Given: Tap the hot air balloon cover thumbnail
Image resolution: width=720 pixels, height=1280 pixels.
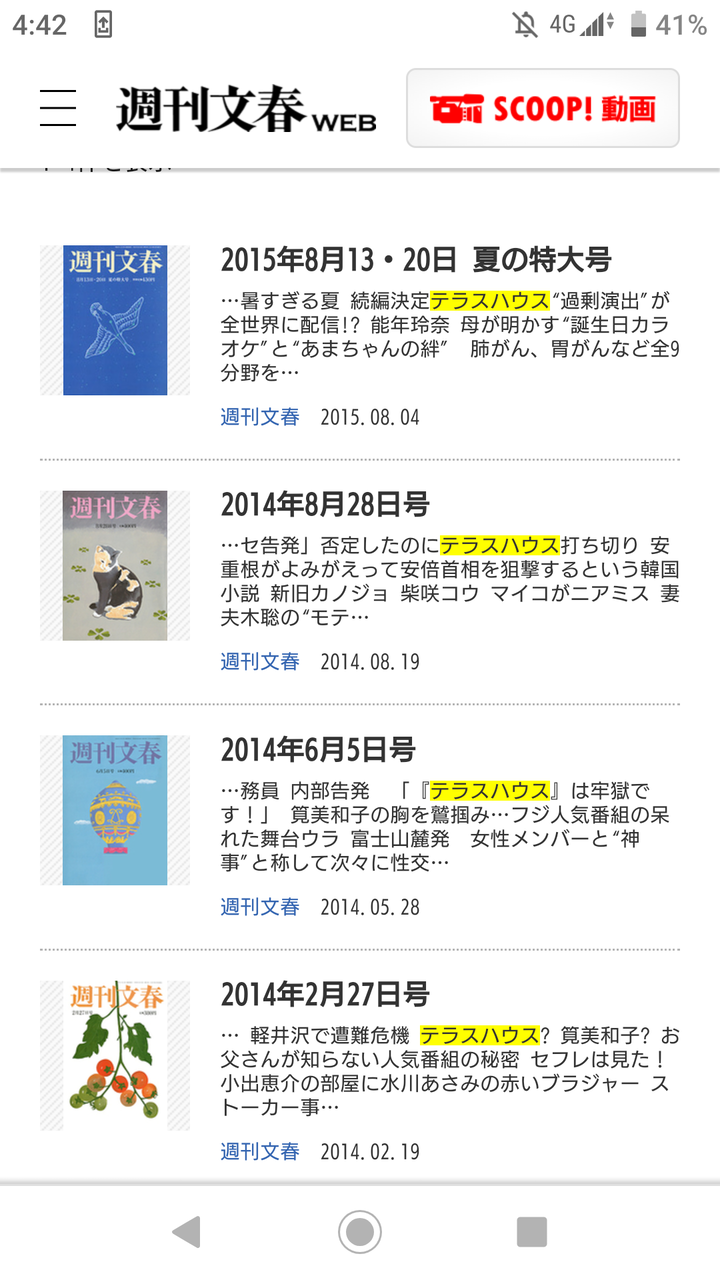Looking at the screenshot, I should point(115,810).
